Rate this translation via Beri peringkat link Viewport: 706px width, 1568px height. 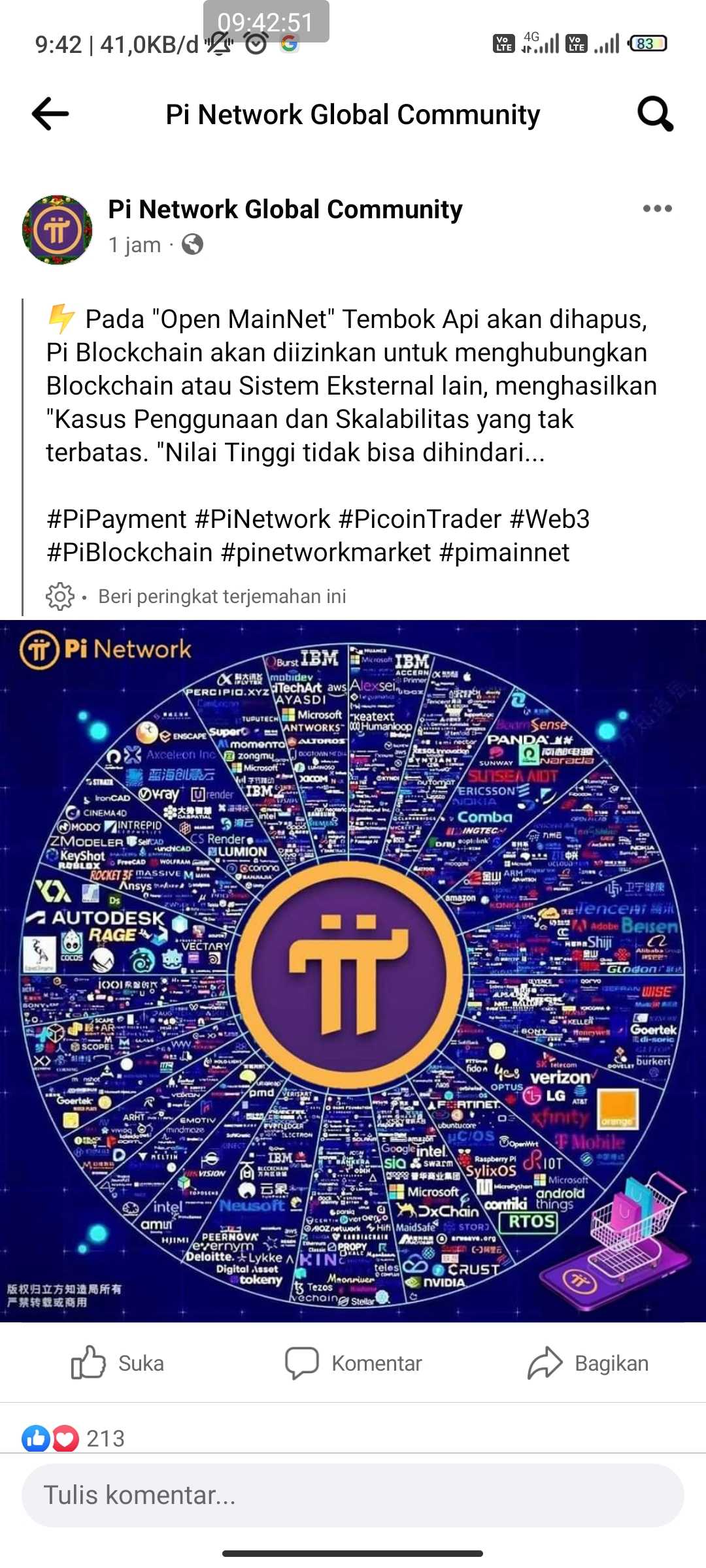coord(222,596)
